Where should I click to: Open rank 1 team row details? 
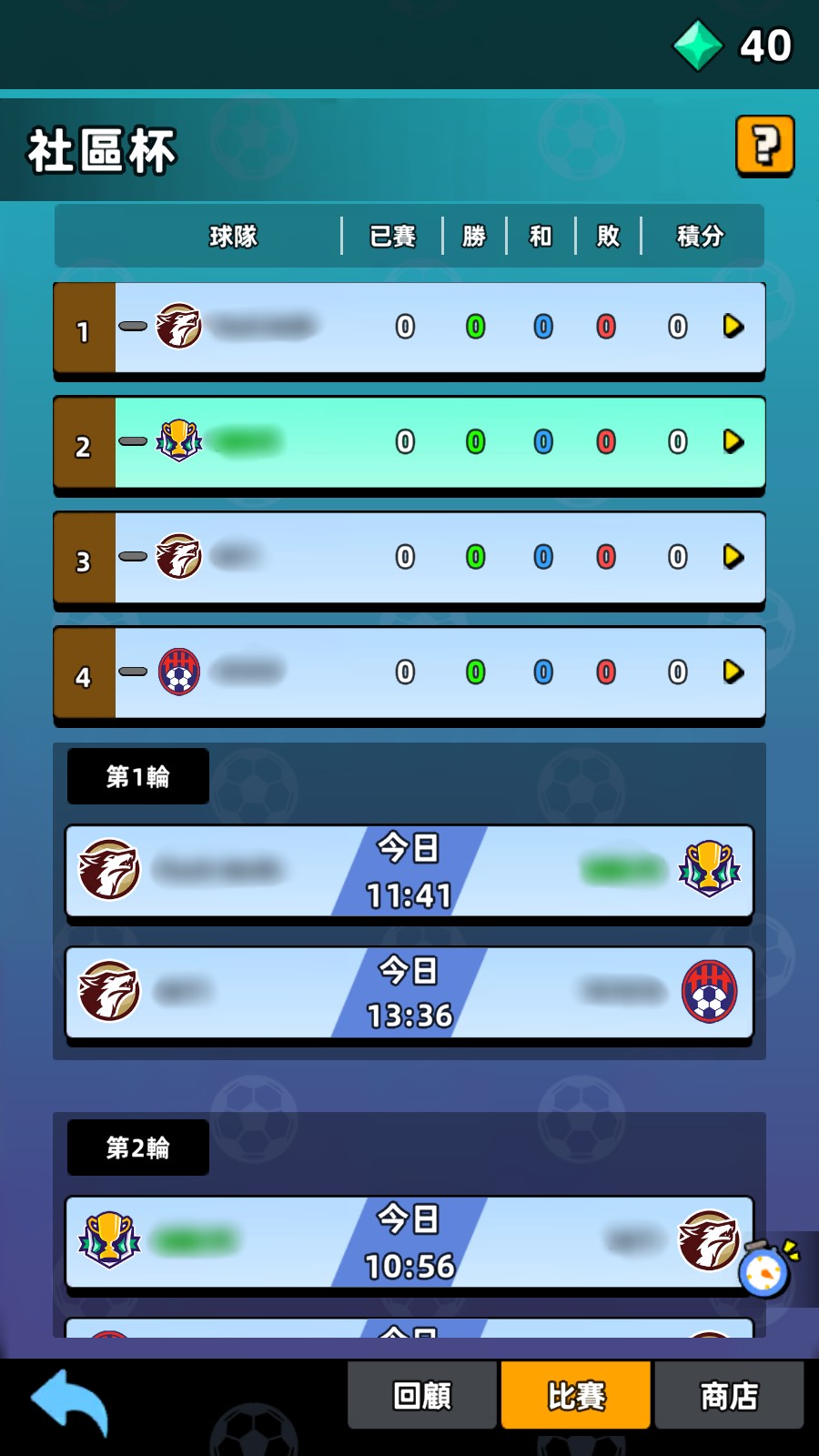(409, 328)
